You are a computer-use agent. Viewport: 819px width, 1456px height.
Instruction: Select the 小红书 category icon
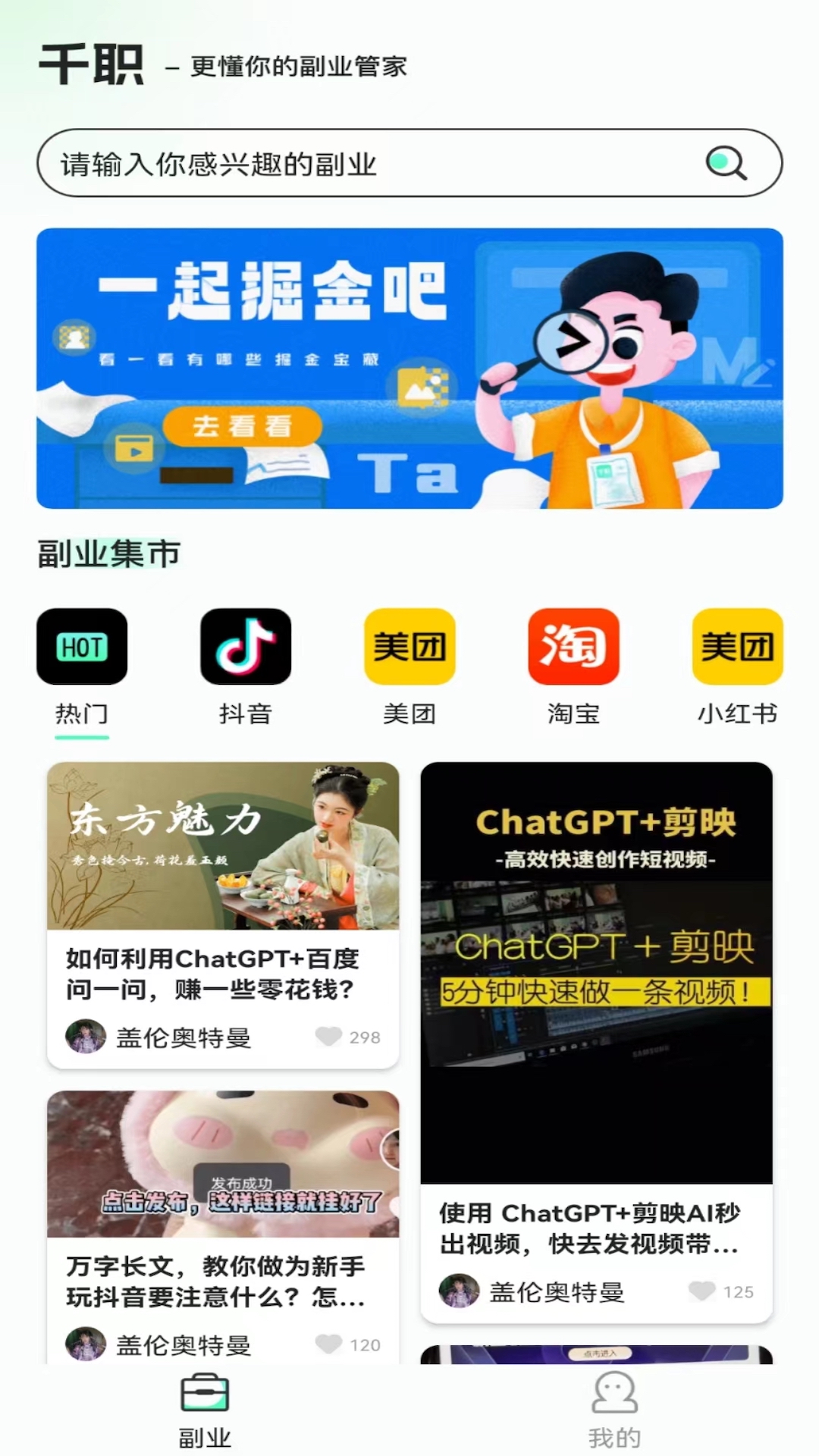737,648
